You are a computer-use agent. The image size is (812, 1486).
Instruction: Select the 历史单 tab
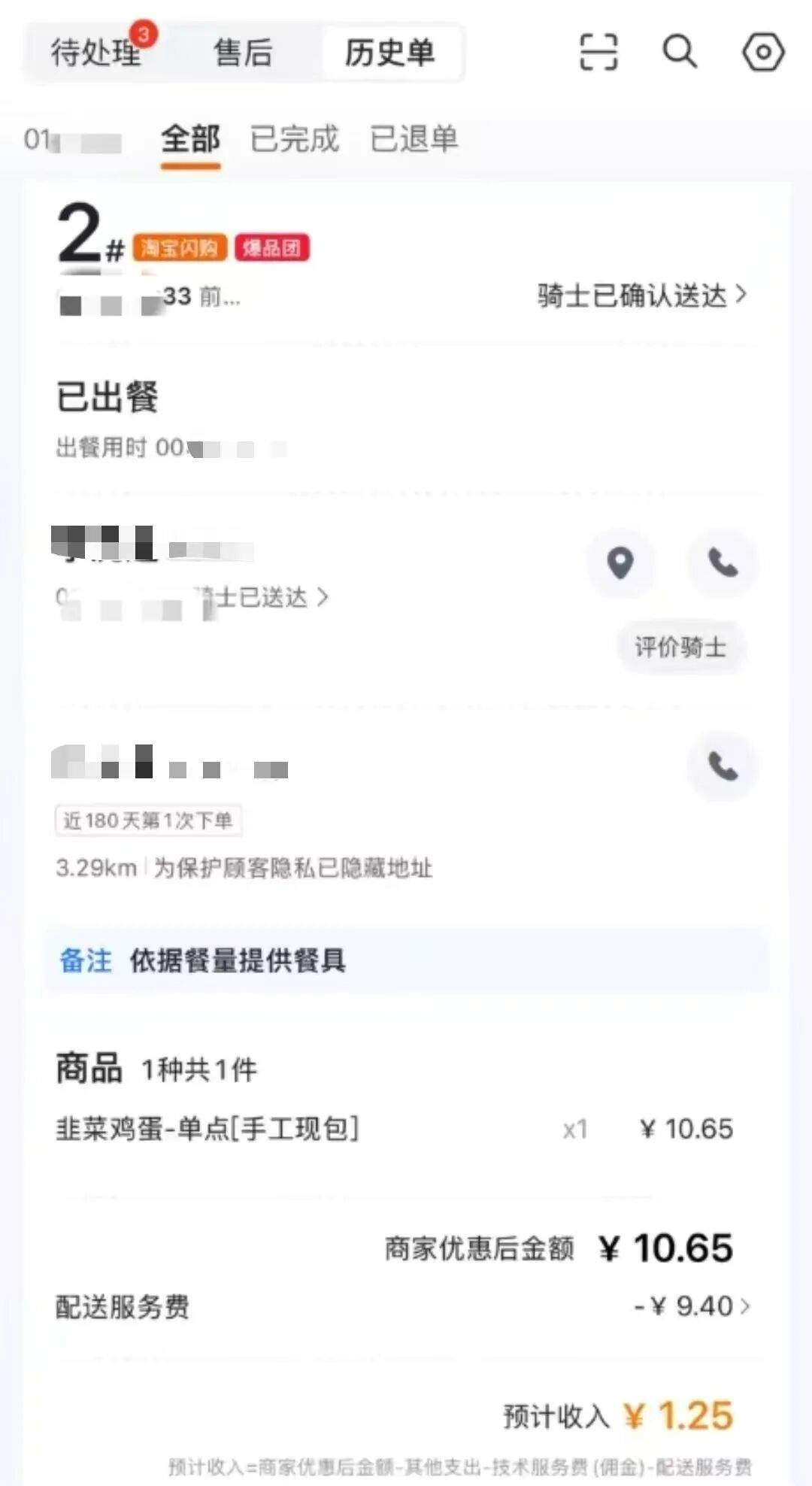coord(389,53)
